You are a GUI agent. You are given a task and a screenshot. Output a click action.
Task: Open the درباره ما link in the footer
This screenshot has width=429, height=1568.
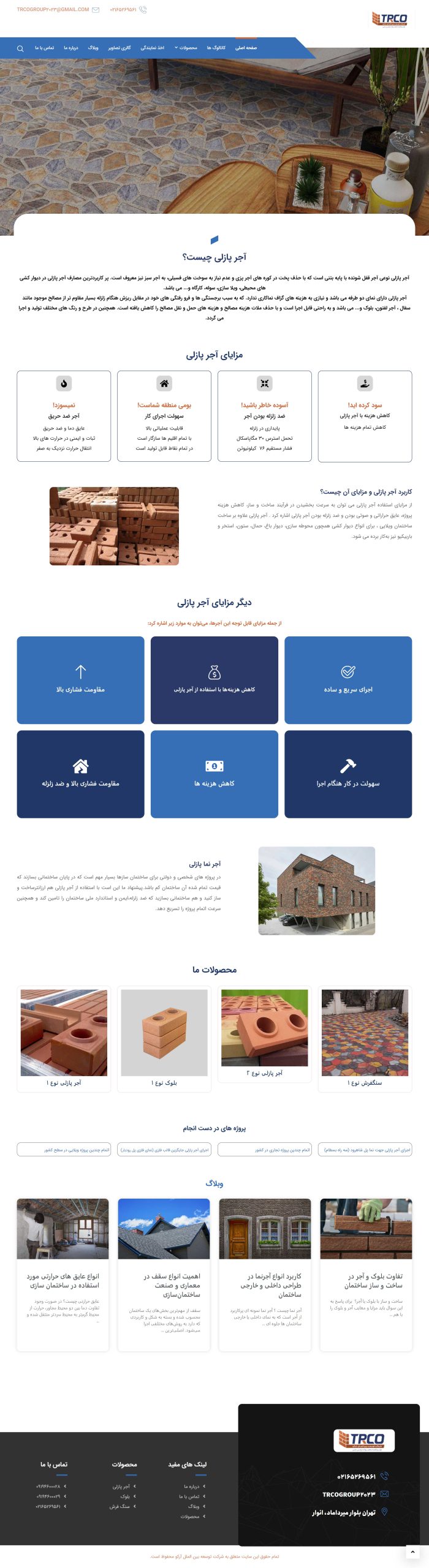click(192, 1487)
